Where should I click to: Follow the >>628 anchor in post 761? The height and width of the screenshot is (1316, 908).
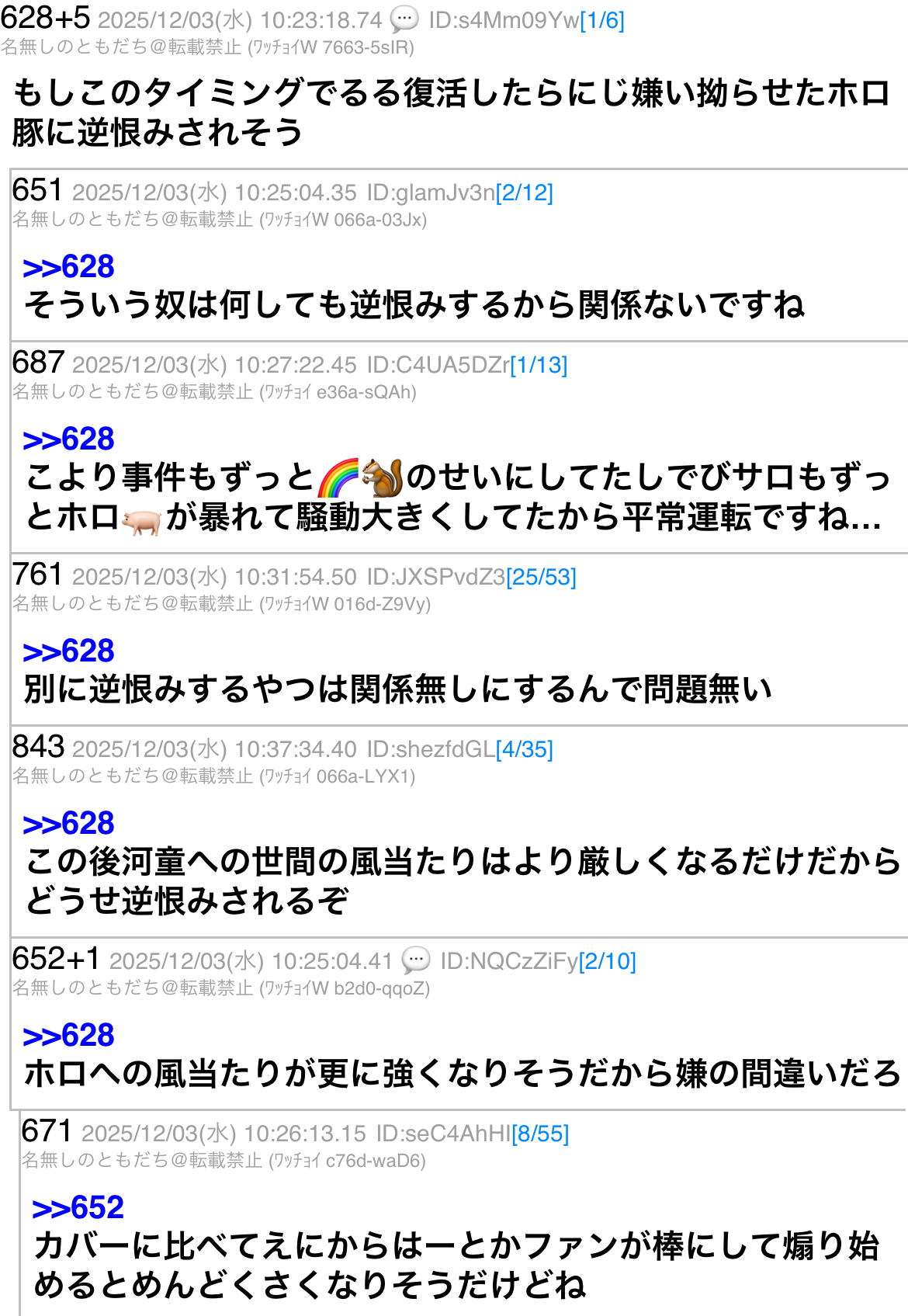tap(68, 651)
